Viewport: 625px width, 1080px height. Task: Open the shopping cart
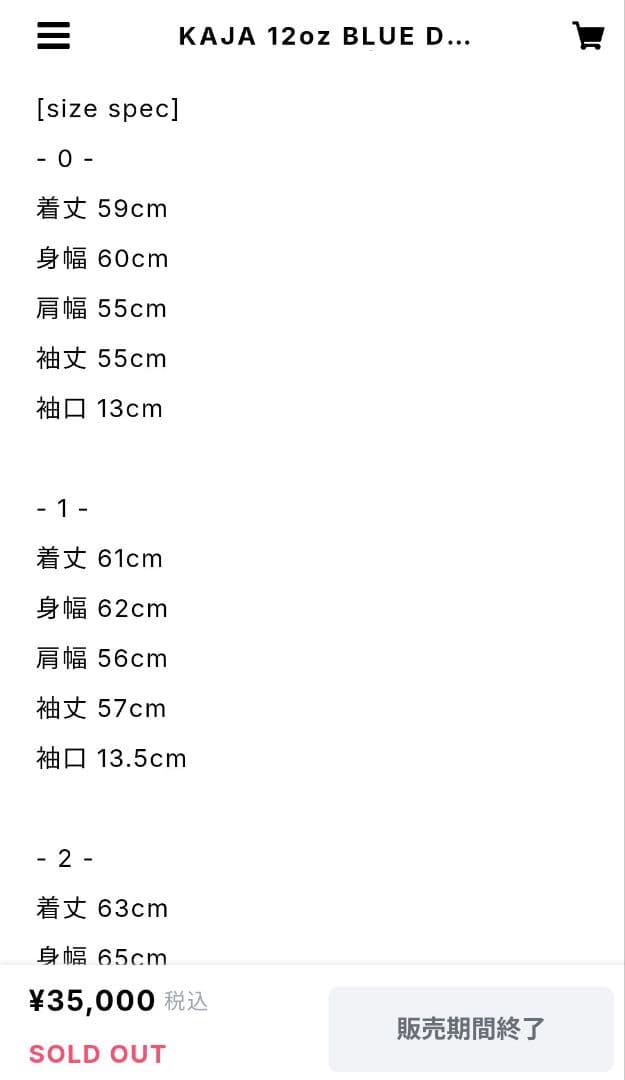point(587,36)
